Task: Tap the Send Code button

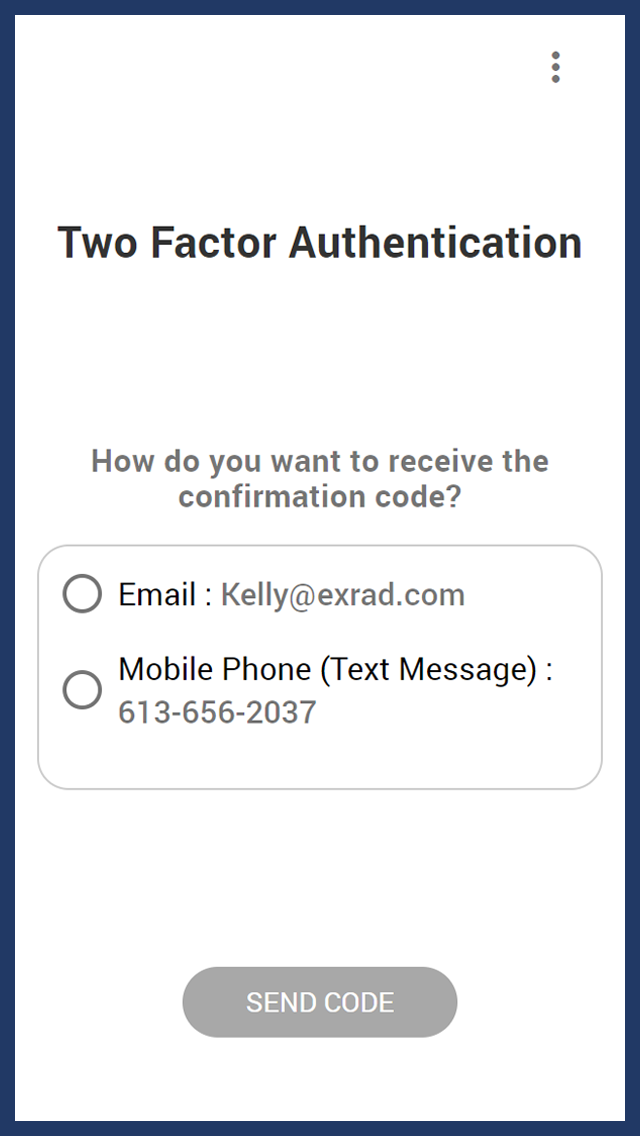Action: click(x=320, y=1002)
